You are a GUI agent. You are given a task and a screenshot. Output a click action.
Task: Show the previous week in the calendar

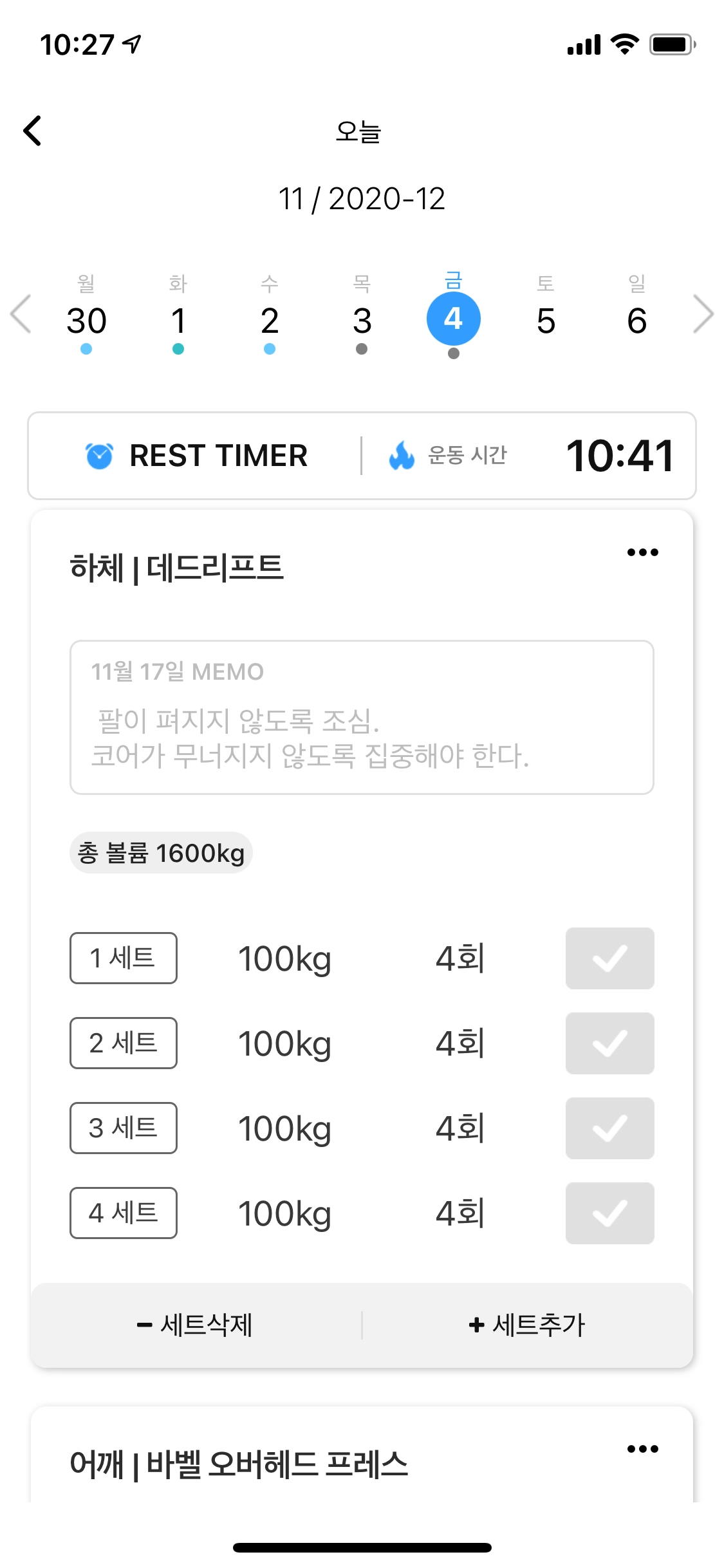click(21, 314)
